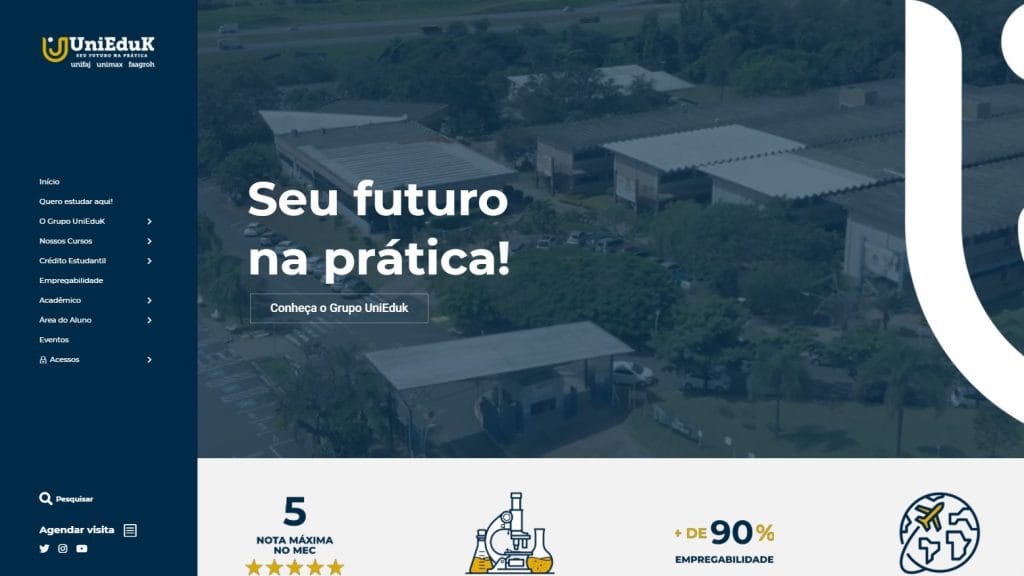Open Pesquisar search
This screenshot has height=576, width=1024.
(x=66, y=498)
